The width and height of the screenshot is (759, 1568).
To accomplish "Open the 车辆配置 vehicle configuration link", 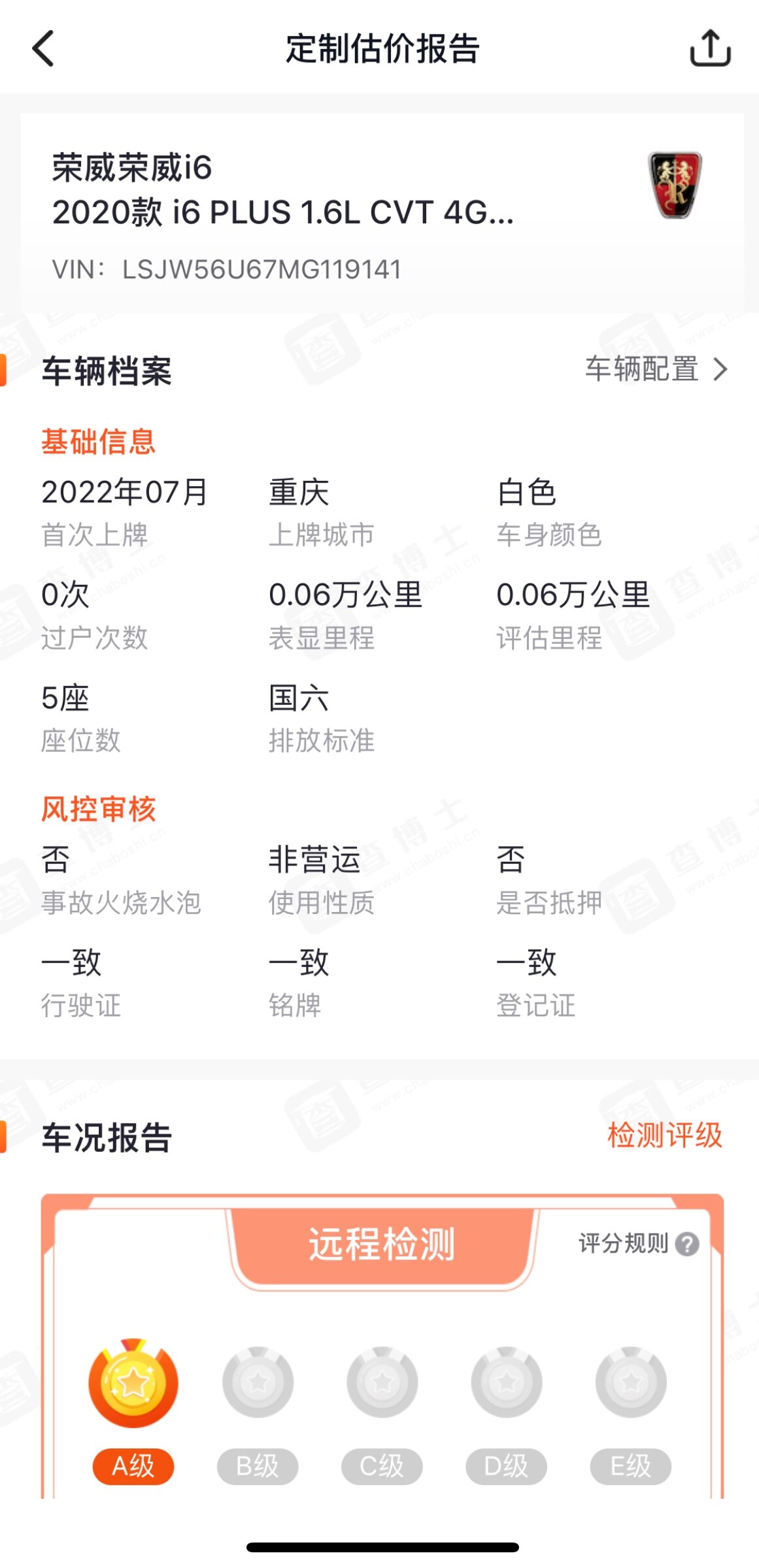I will (656, 369).
